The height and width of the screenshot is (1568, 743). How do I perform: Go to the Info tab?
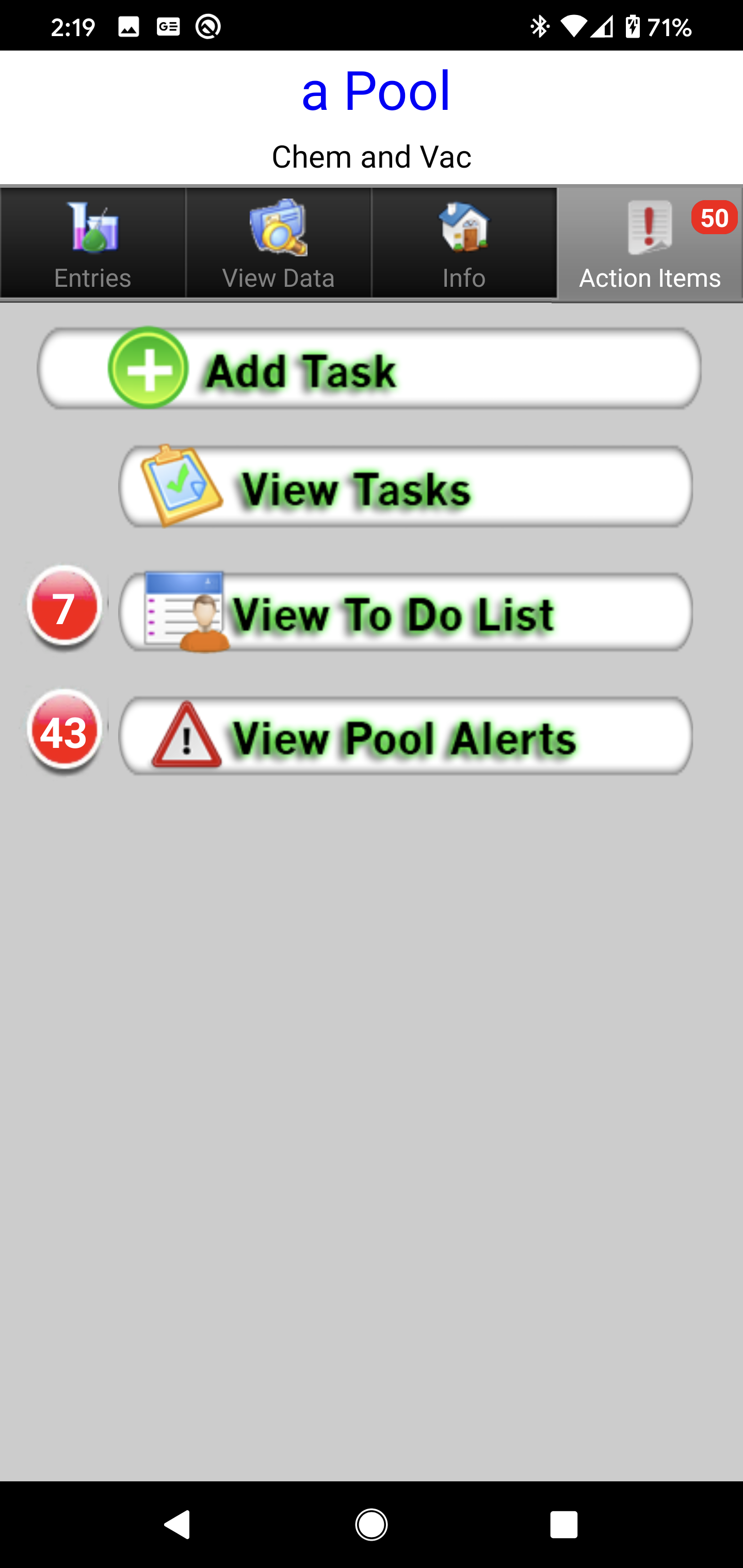coord(464,243)
